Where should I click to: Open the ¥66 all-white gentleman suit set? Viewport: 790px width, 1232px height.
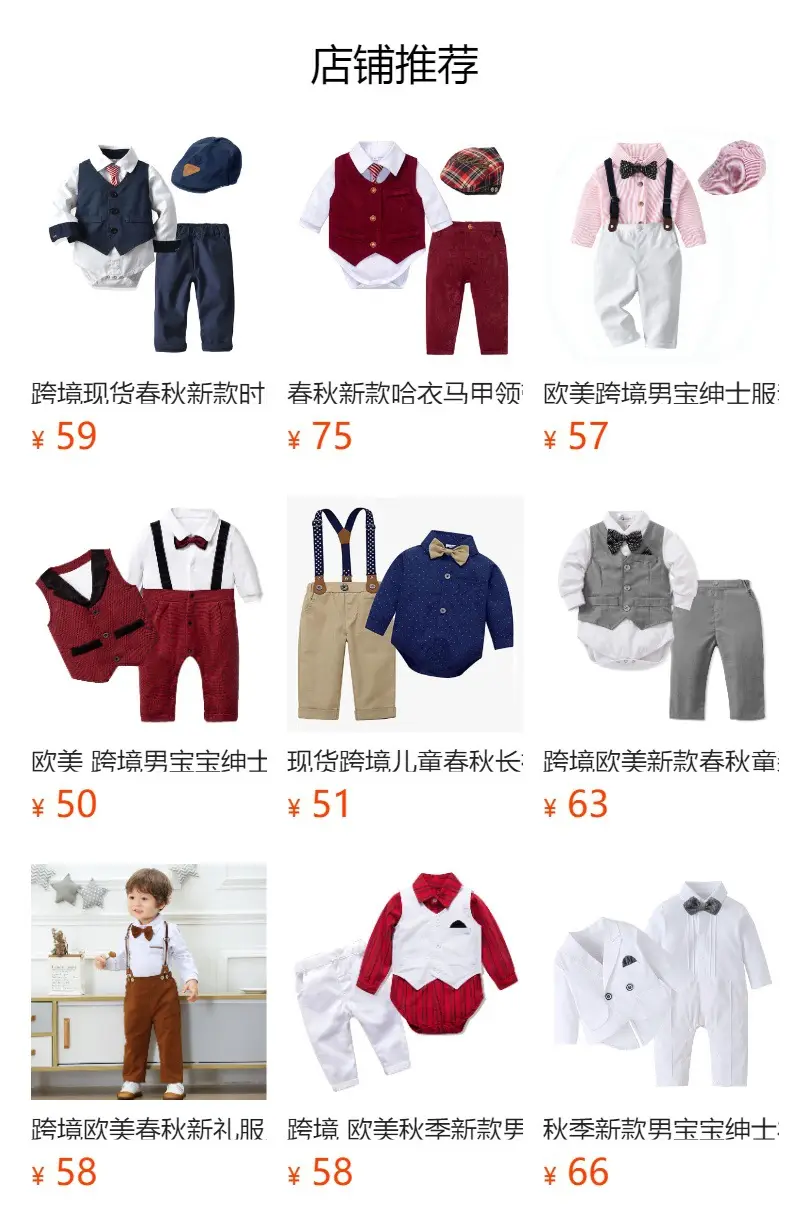pyautogui.click(x=660, y=981)
